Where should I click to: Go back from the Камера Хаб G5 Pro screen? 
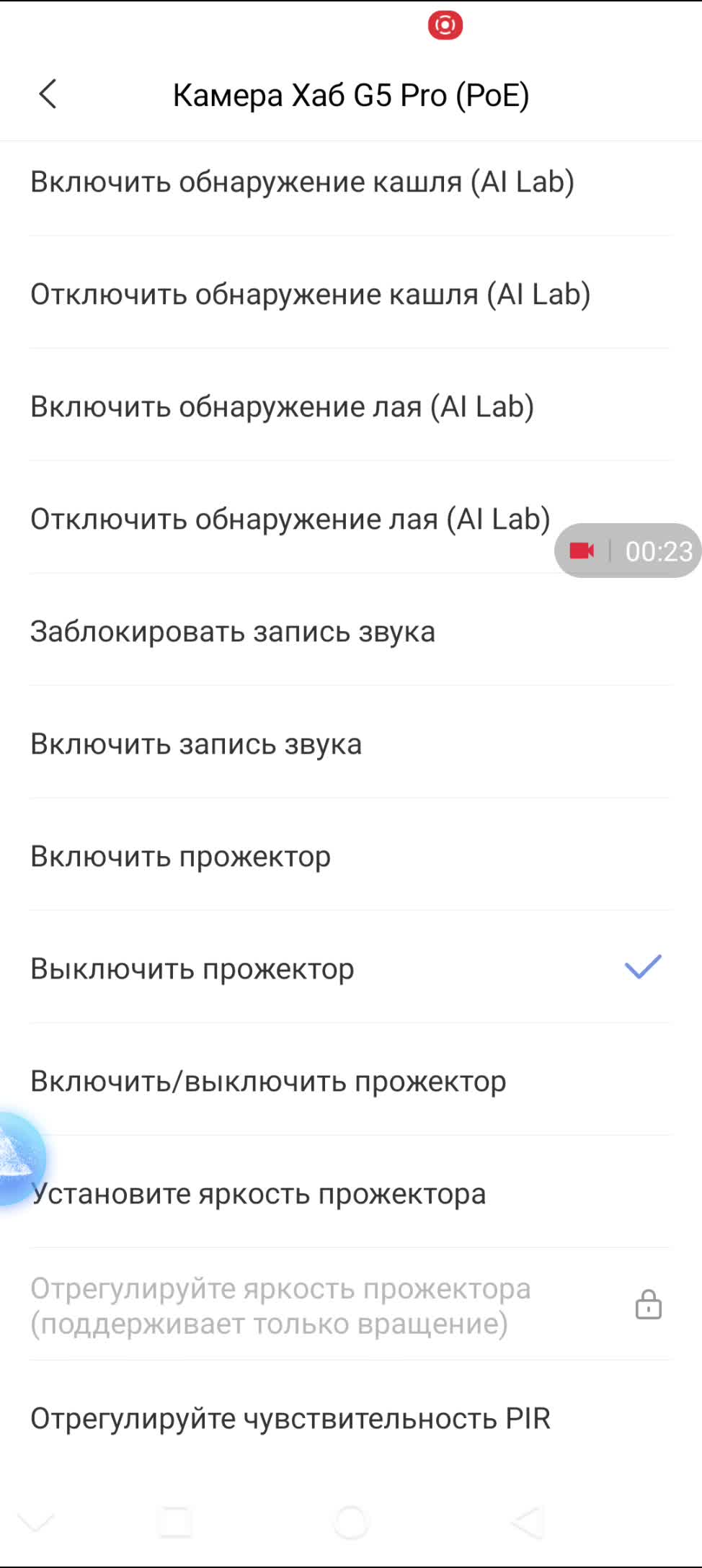coord(48,94)
